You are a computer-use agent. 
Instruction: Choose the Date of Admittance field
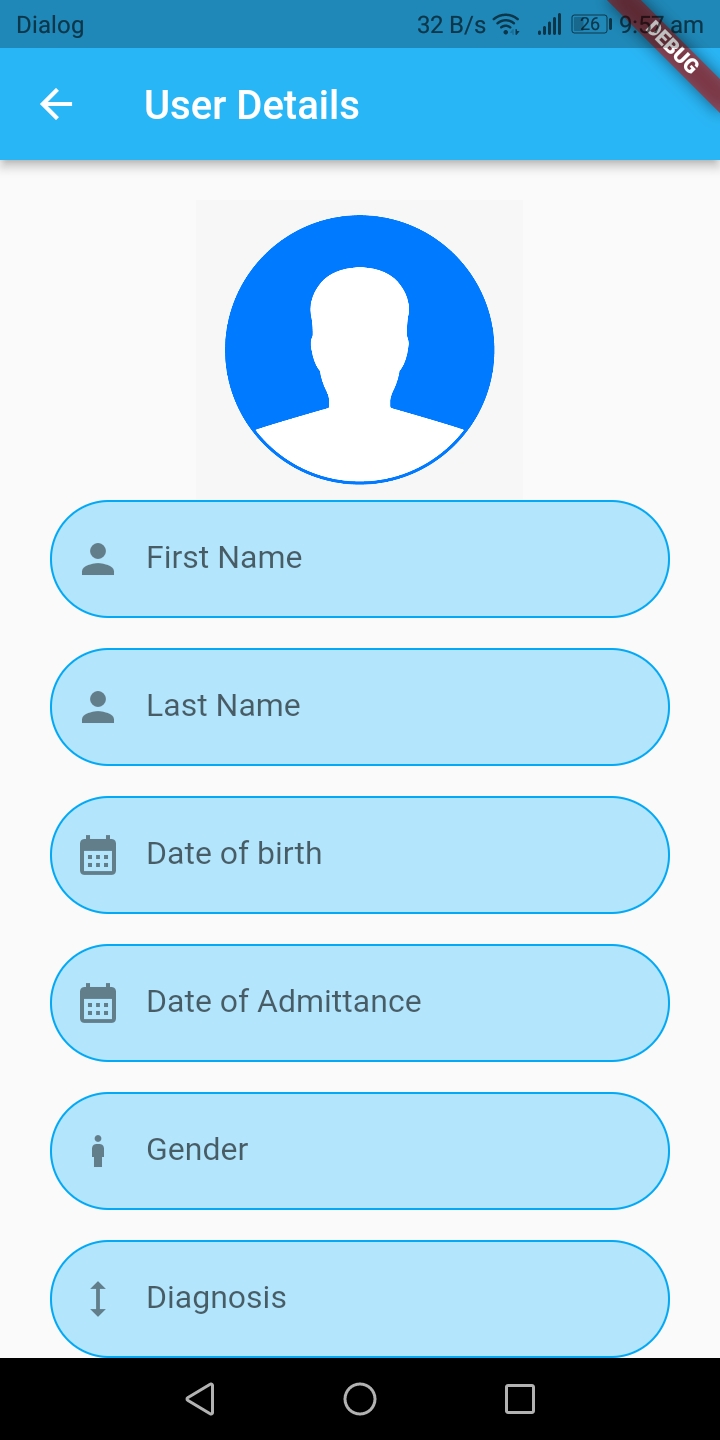coord(360,1003)
